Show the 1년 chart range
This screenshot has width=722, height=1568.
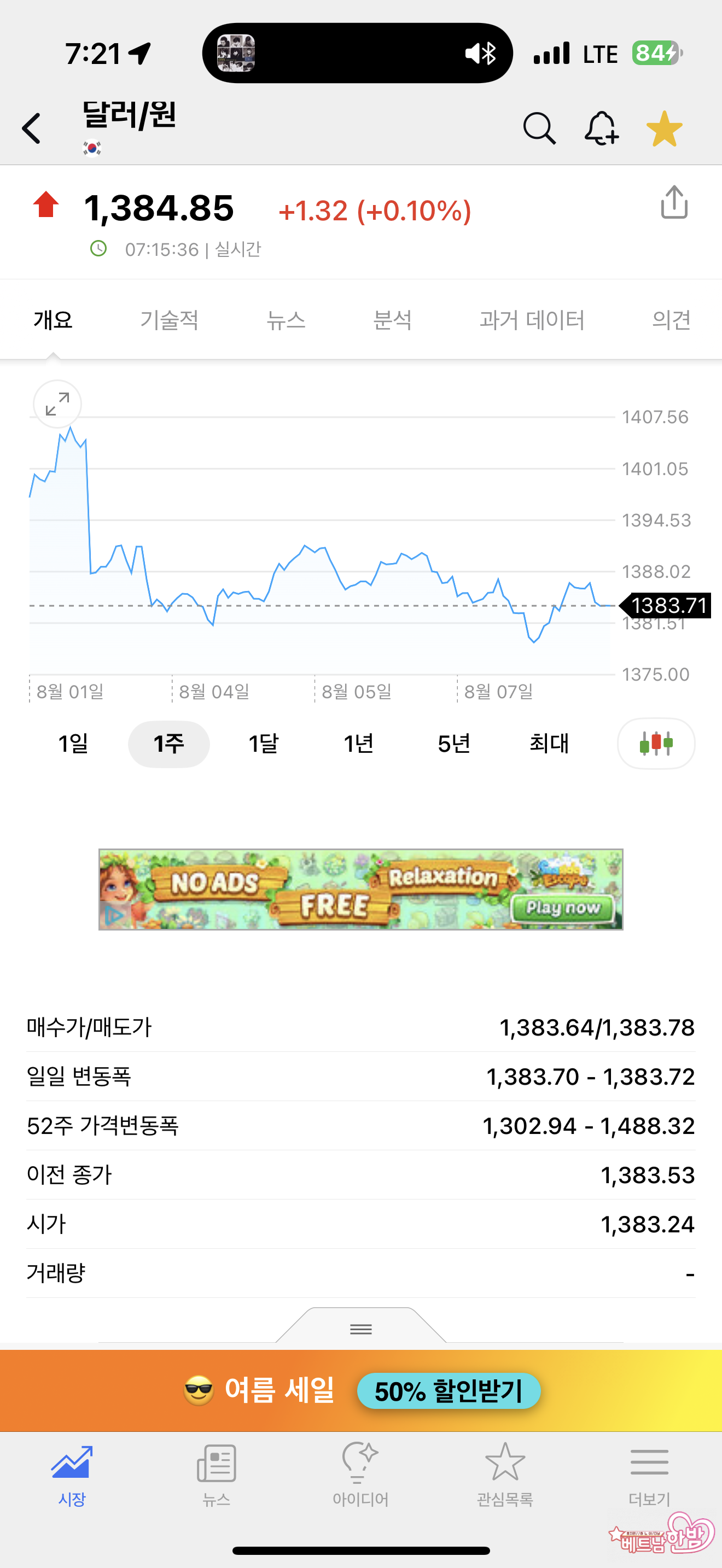click(359, 743)
